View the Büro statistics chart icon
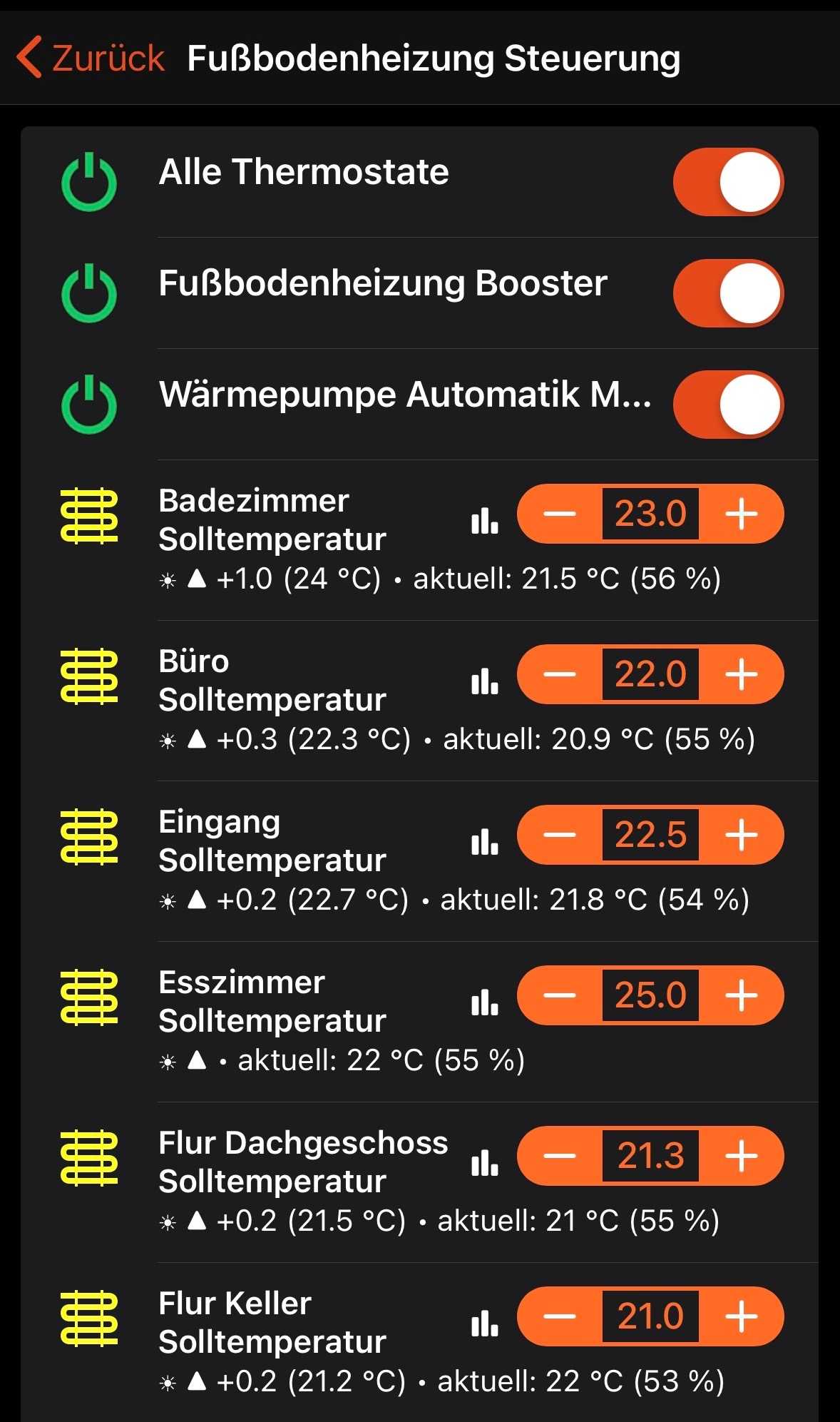The height and width of the screenshot is (1422, 840). tap(485, 681)
